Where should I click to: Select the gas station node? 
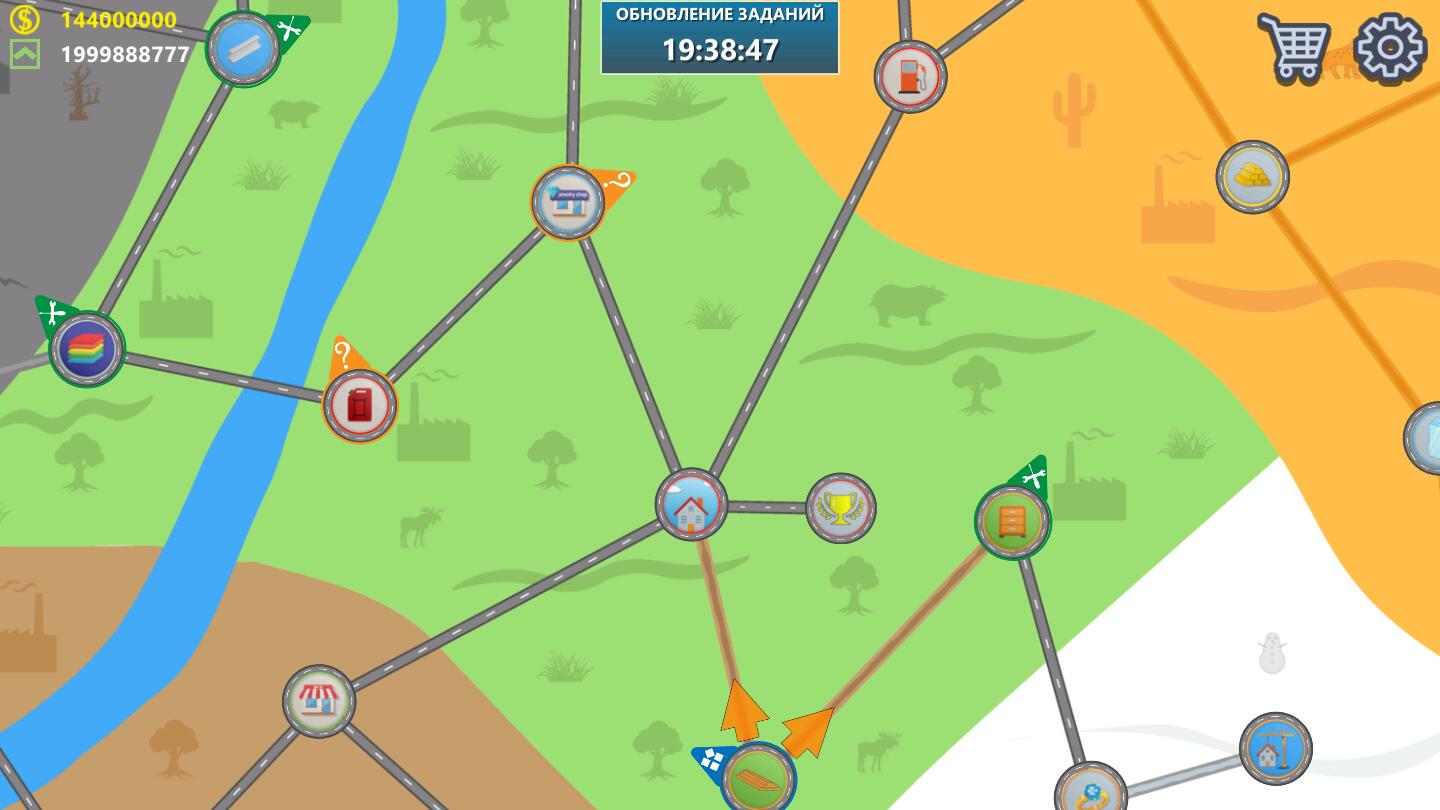(x=910, y=77)
